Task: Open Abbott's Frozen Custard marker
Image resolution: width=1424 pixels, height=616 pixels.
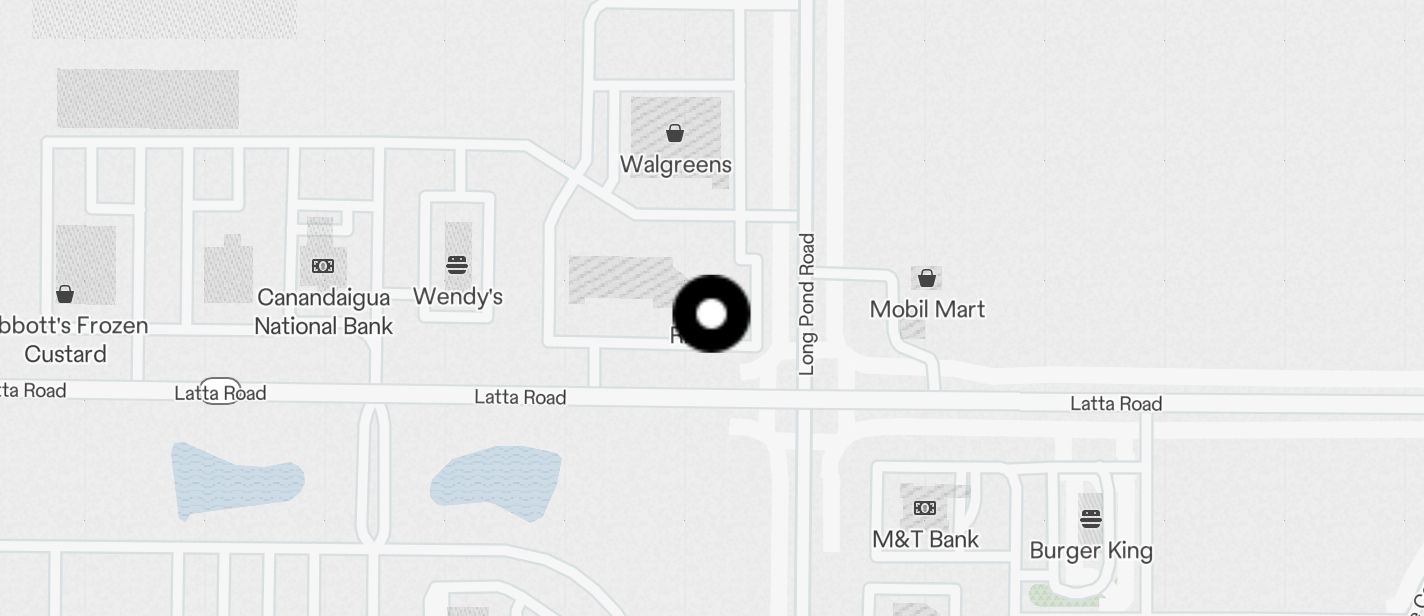Action: tap(65, 294)
